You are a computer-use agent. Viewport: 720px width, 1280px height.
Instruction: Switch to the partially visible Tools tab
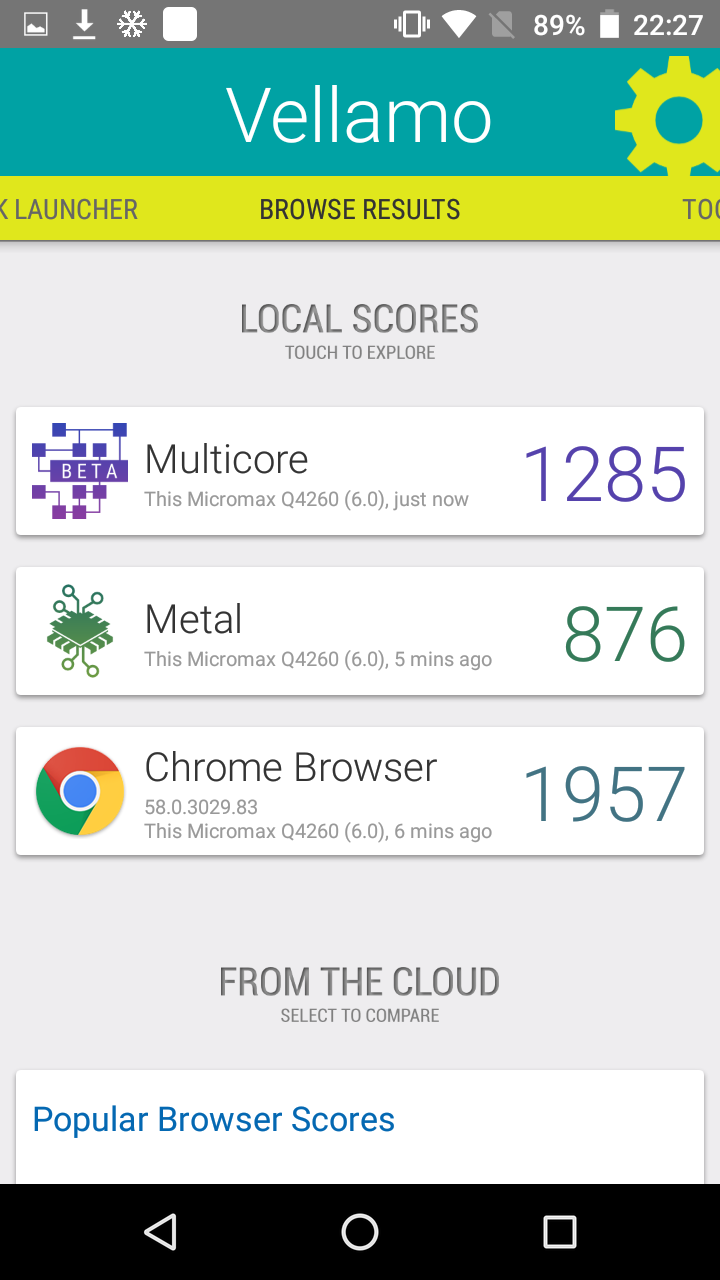tap(700, 209)
